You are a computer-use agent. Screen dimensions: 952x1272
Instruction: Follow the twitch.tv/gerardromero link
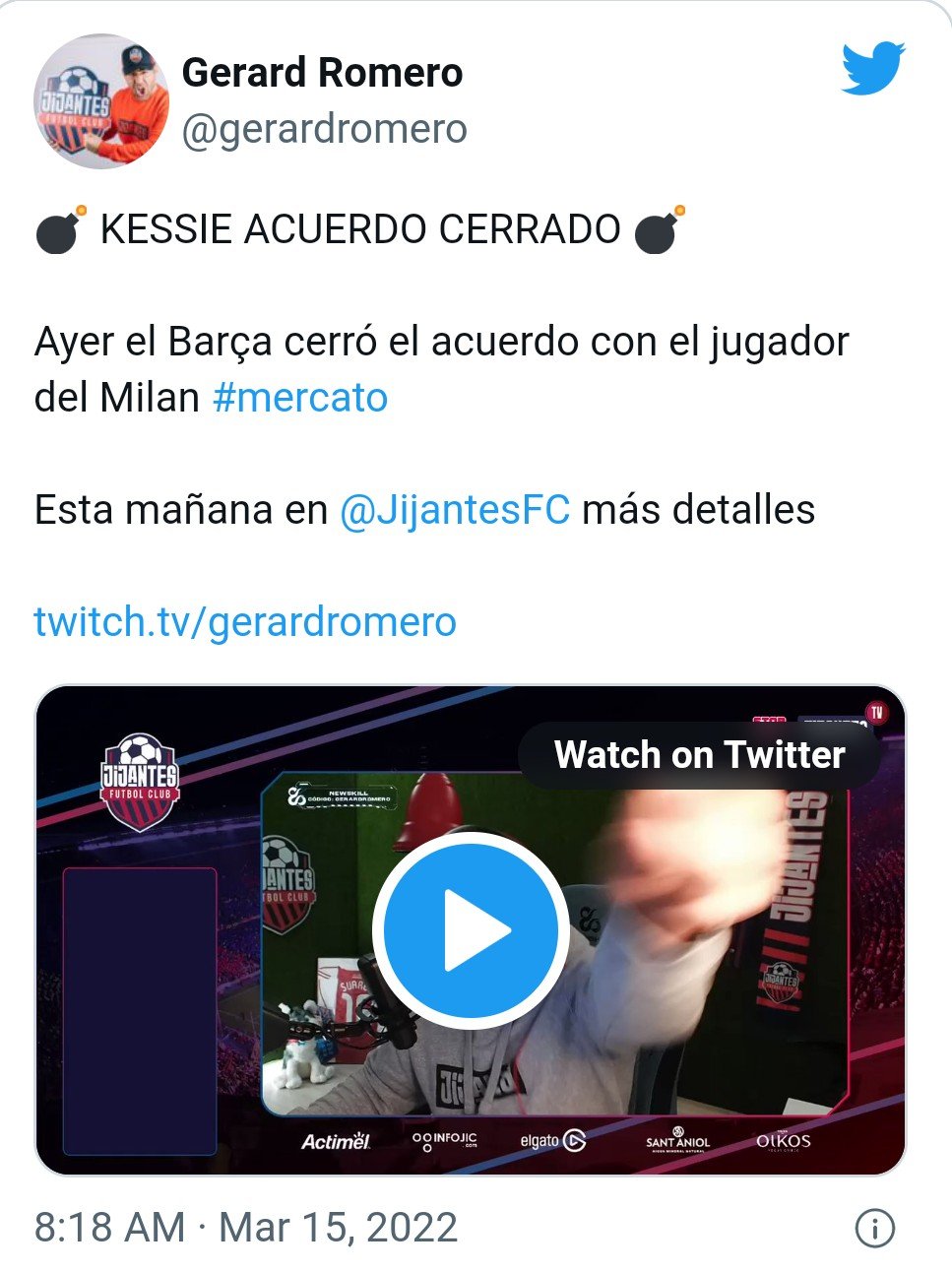(x=245, y=622)
